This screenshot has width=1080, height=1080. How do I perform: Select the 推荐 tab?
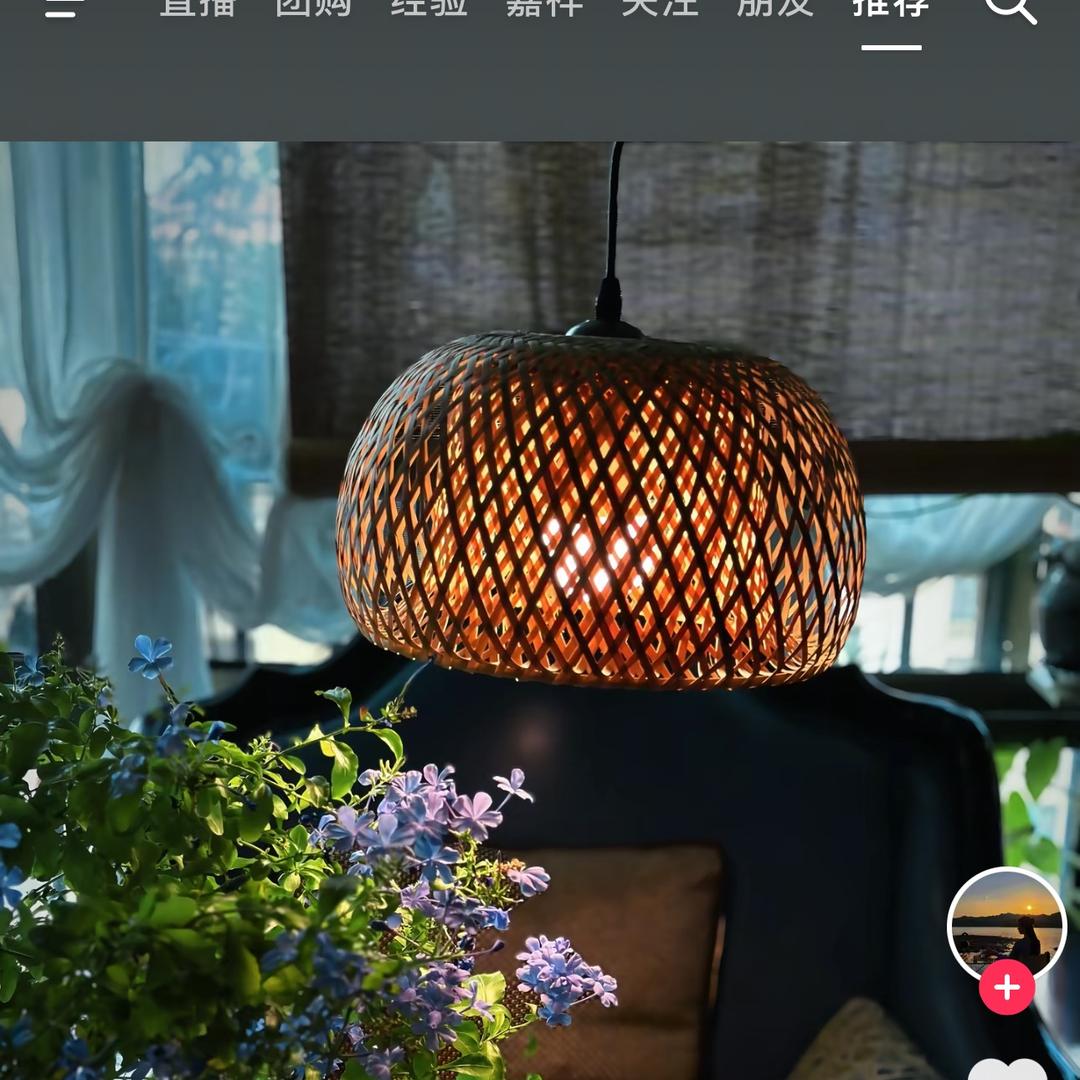891,8
